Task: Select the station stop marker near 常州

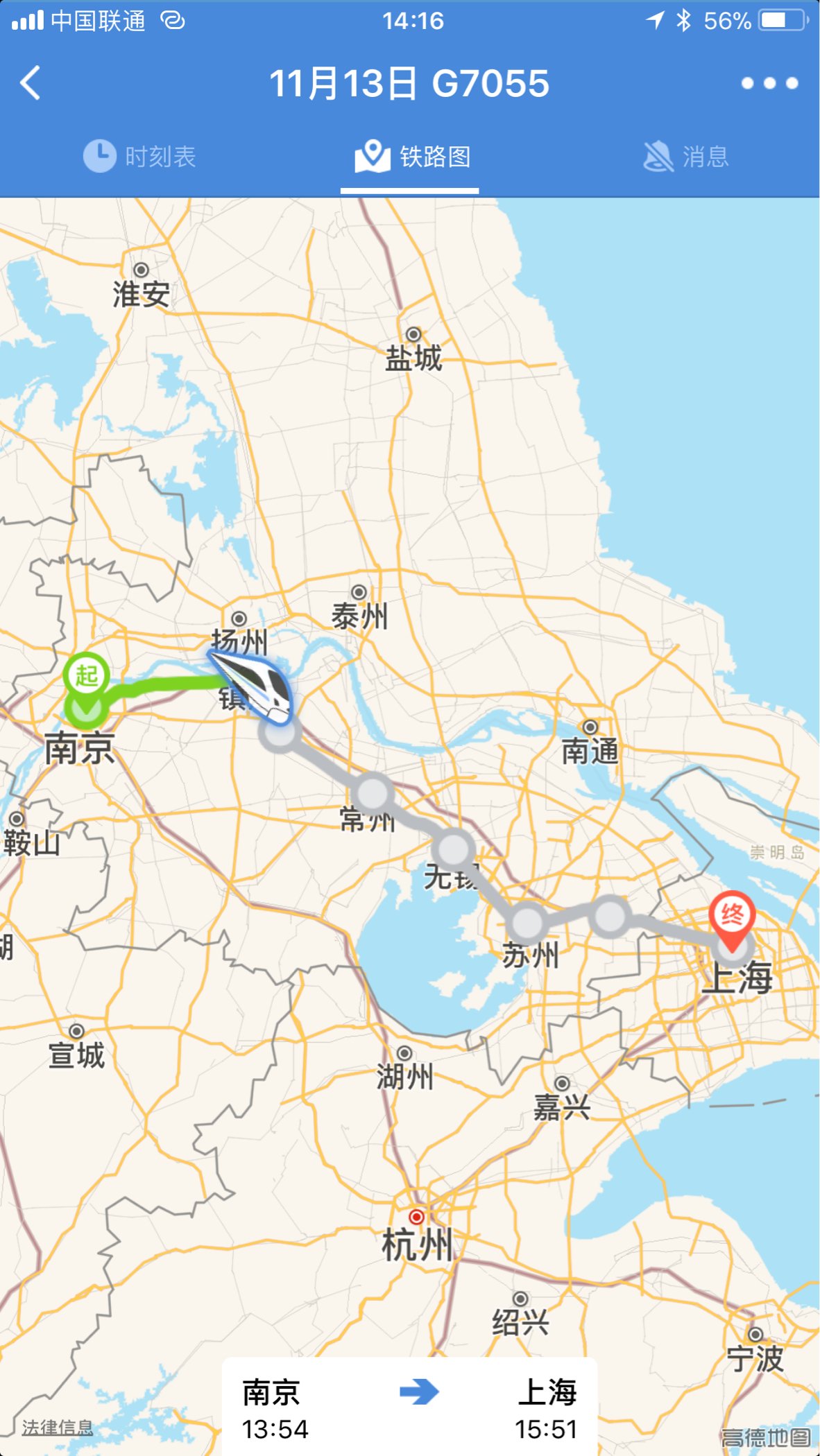Action: tap(373, 792)
